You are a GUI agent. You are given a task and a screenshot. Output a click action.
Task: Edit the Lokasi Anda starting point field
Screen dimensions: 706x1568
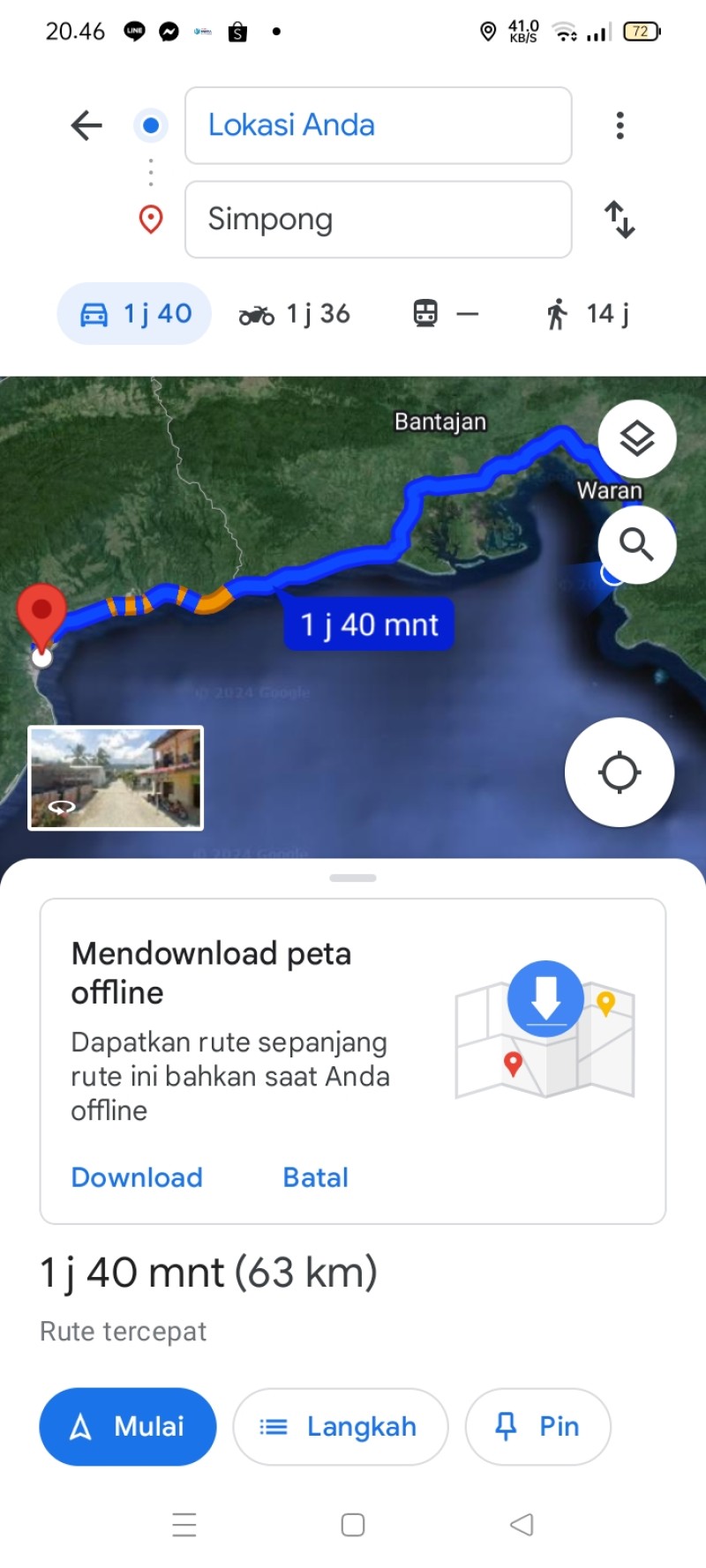(x=378, y=125)
